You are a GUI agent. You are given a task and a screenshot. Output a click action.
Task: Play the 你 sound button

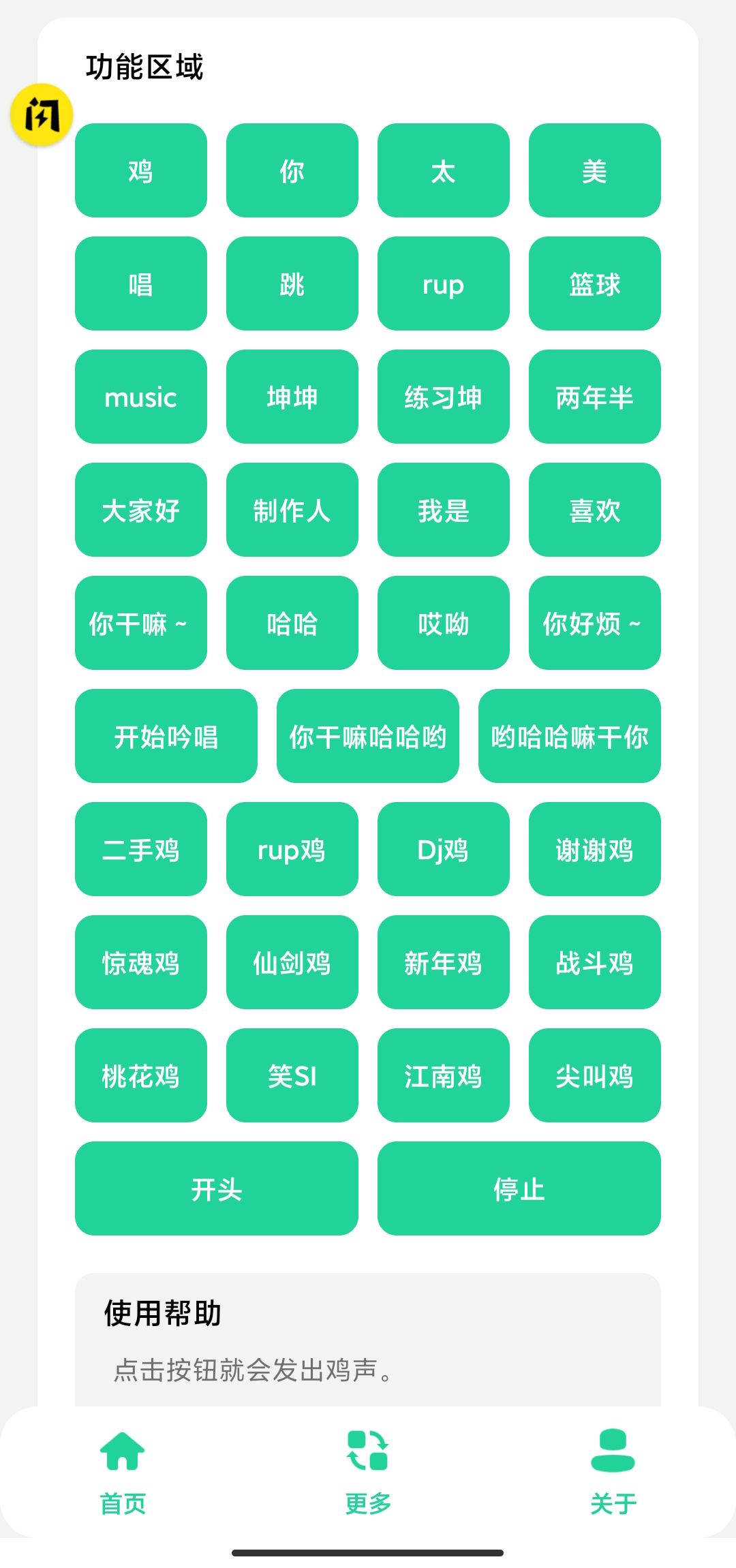pos(292,171)
